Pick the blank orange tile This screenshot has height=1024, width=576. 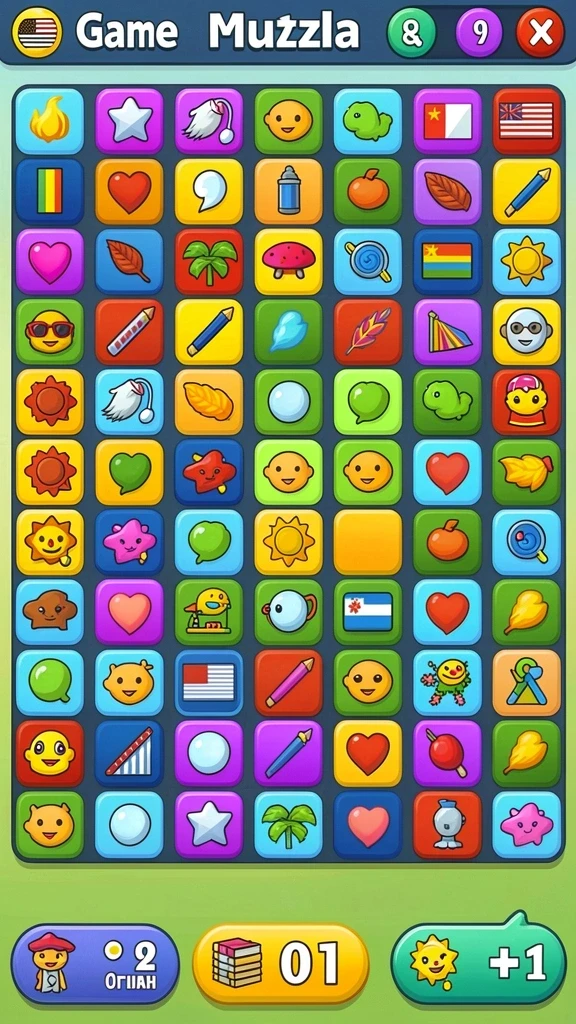point(368,542)
